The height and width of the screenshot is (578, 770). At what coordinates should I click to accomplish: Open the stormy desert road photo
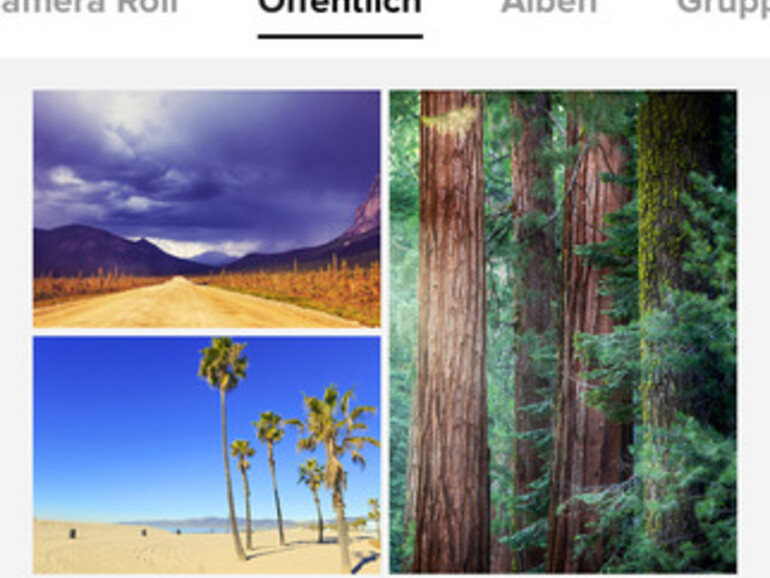pos(207,209)
